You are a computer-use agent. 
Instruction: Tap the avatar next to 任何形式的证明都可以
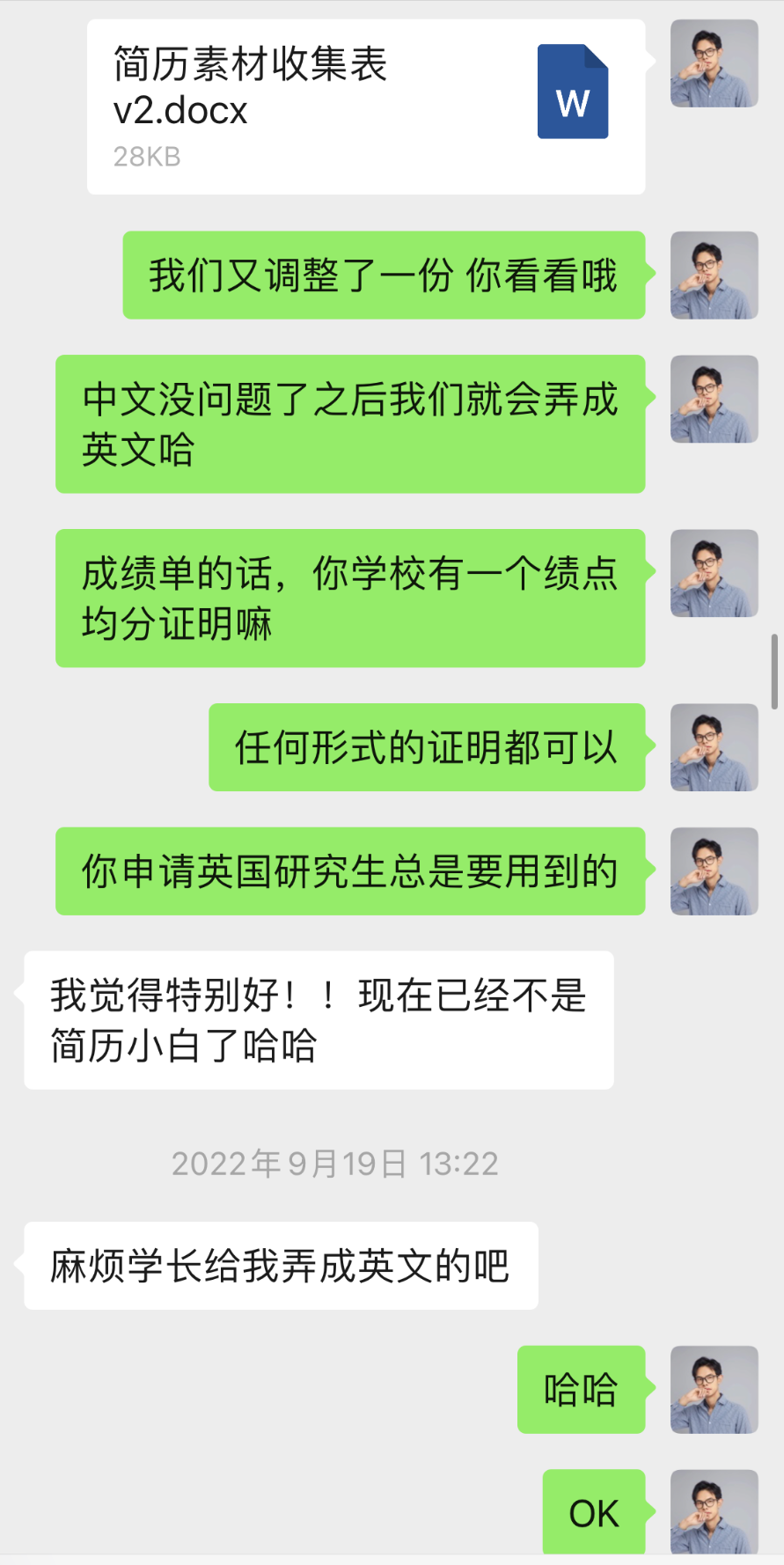point(714,746)
